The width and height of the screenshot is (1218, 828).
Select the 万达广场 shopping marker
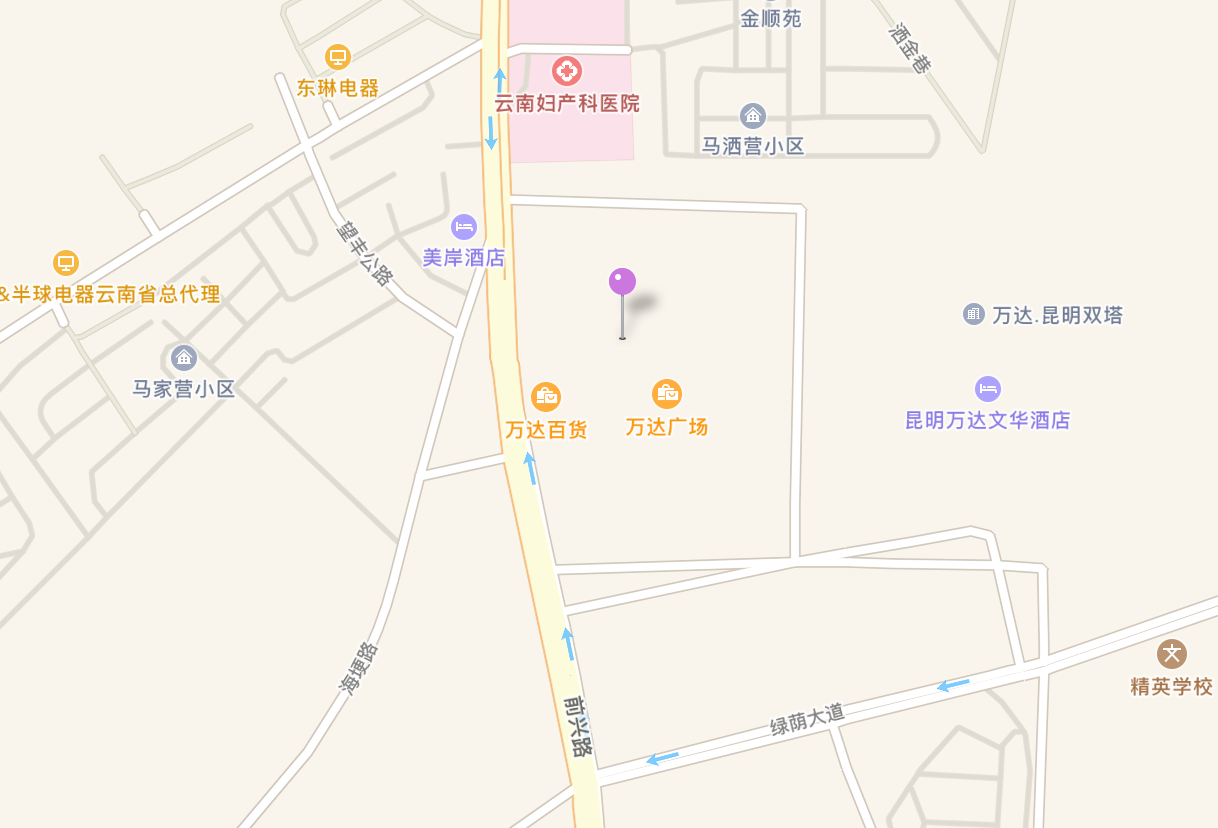click(x=667, y=394)
